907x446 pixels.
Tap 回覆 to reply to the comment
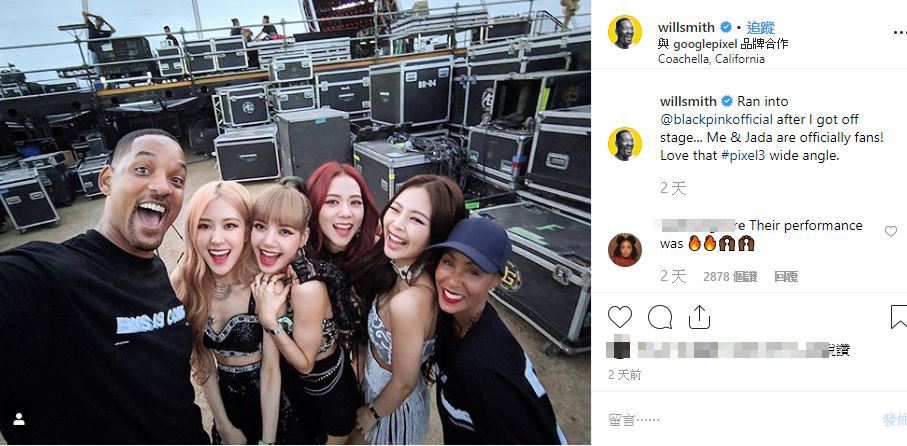click(785, 276)
